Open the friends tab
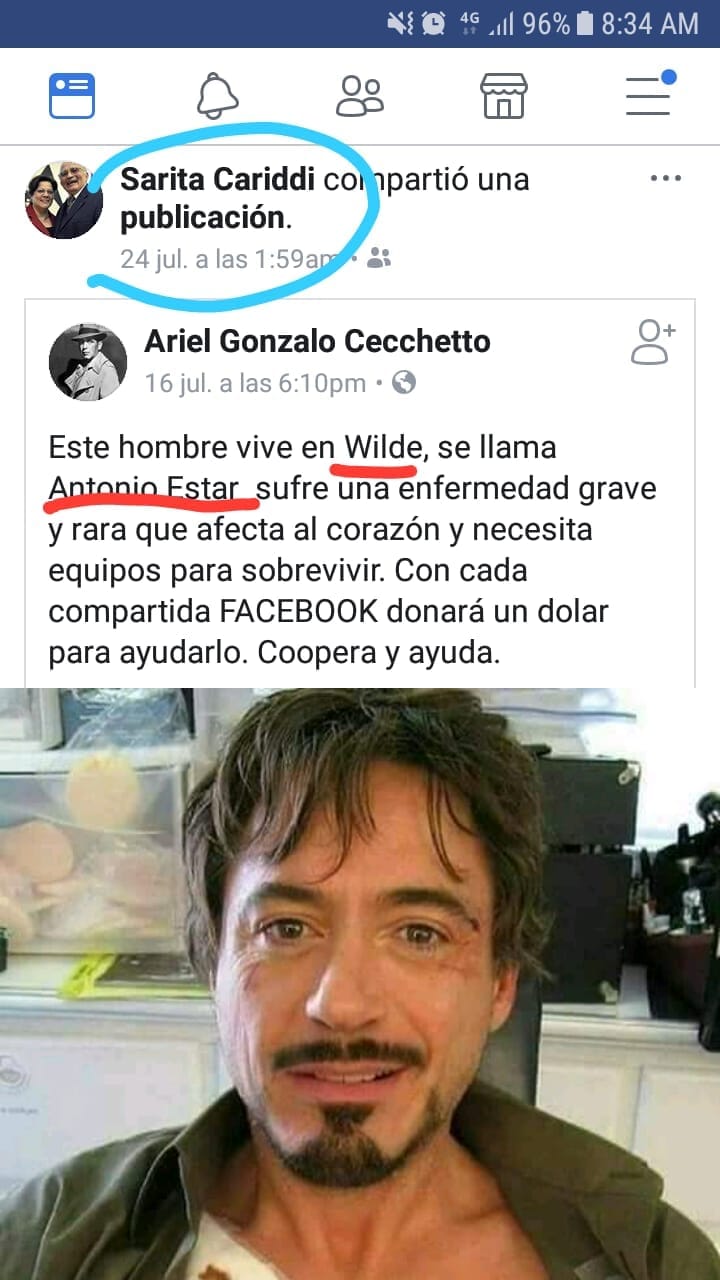This screenshot has width=720, height=1280. click(x=360, y=96)
